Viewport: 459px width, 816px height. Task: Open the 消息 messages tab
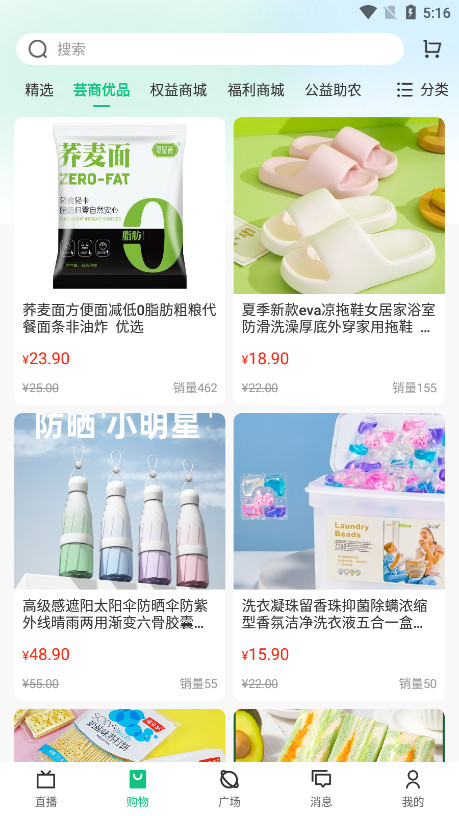click(x=321, y=789)
